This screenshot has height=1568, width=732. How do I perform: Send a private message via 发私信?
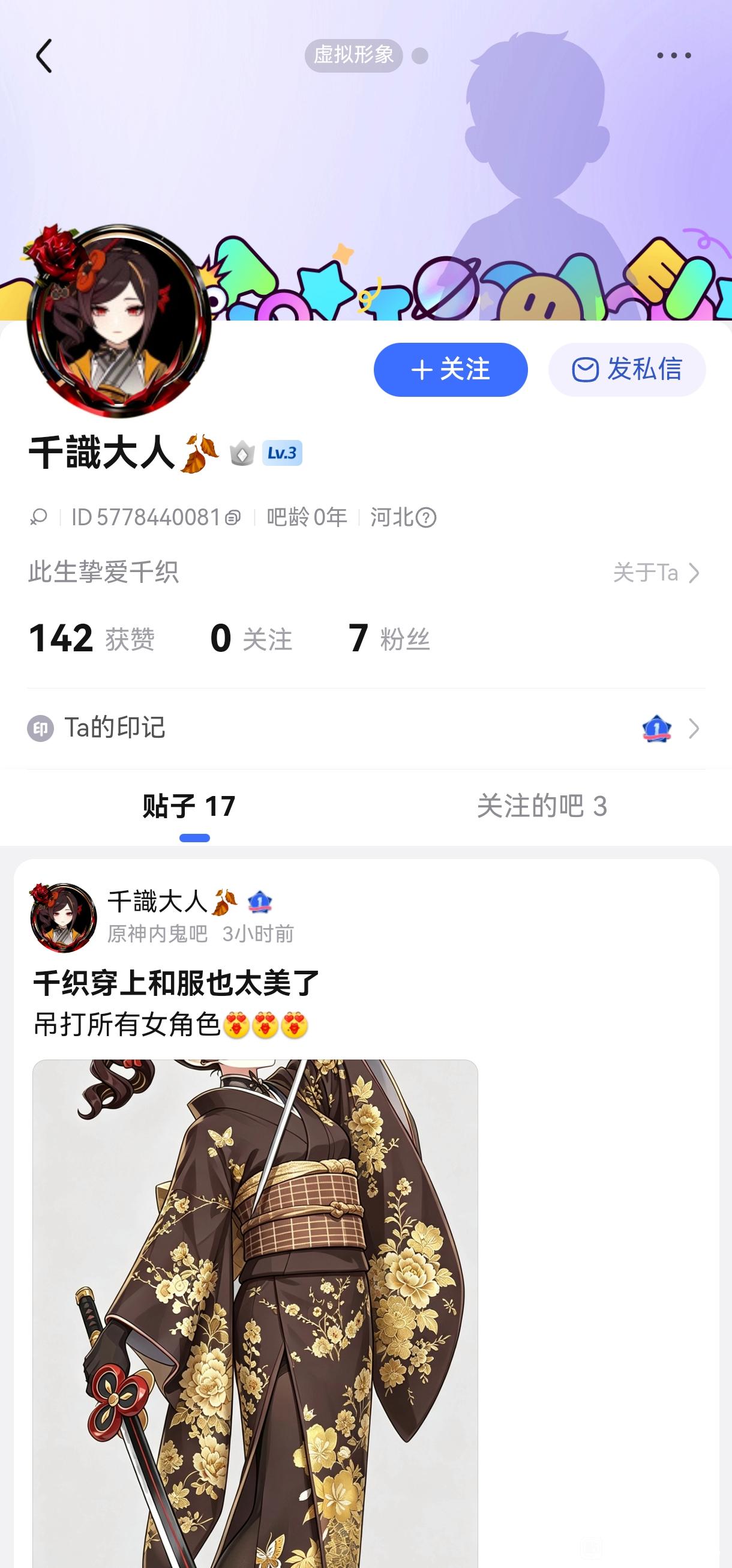click(x=627, y=369)
